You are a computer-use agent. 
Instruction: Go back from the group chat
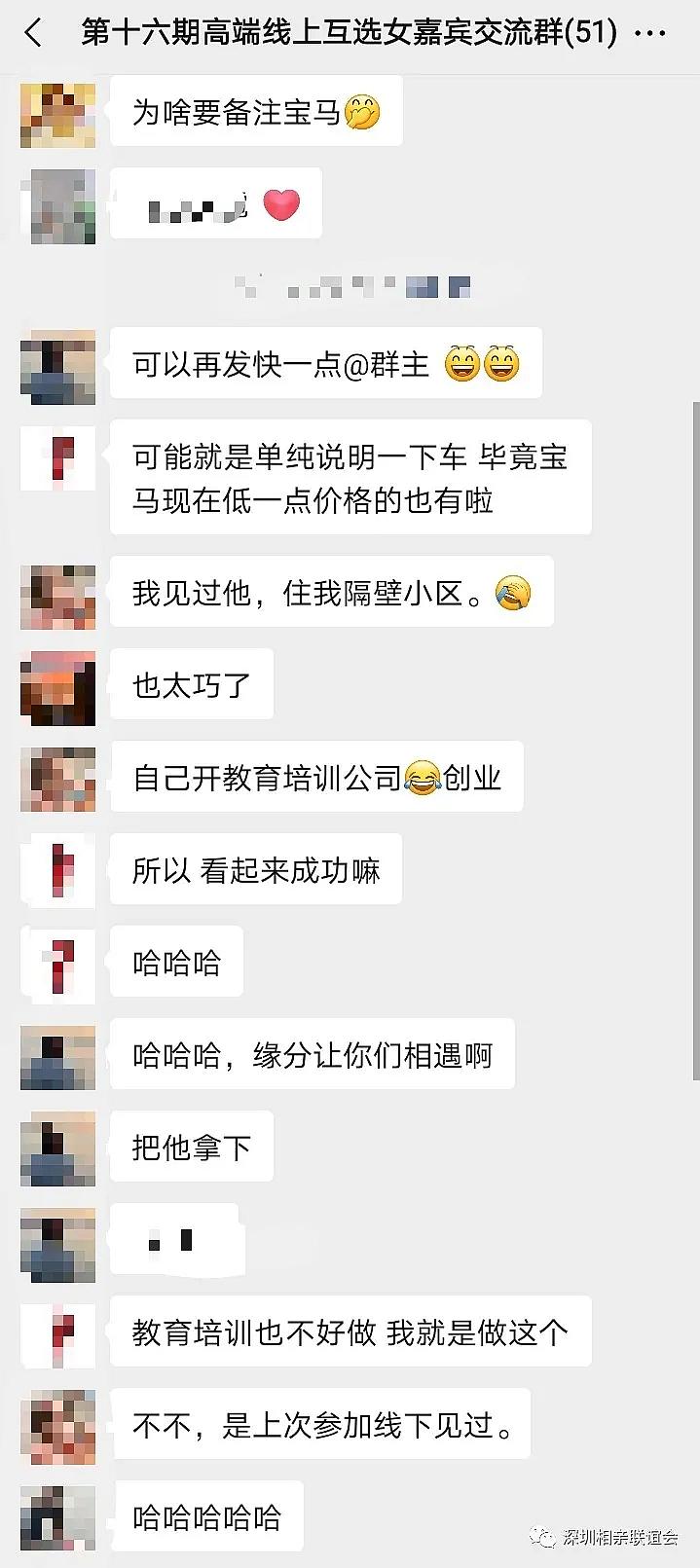tap(33, 33)
